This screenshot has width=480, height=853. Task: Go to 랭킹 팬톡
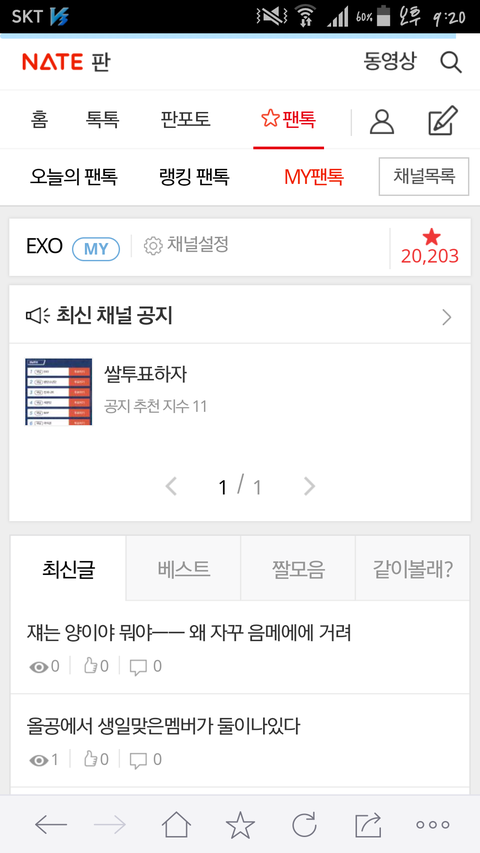194,177
